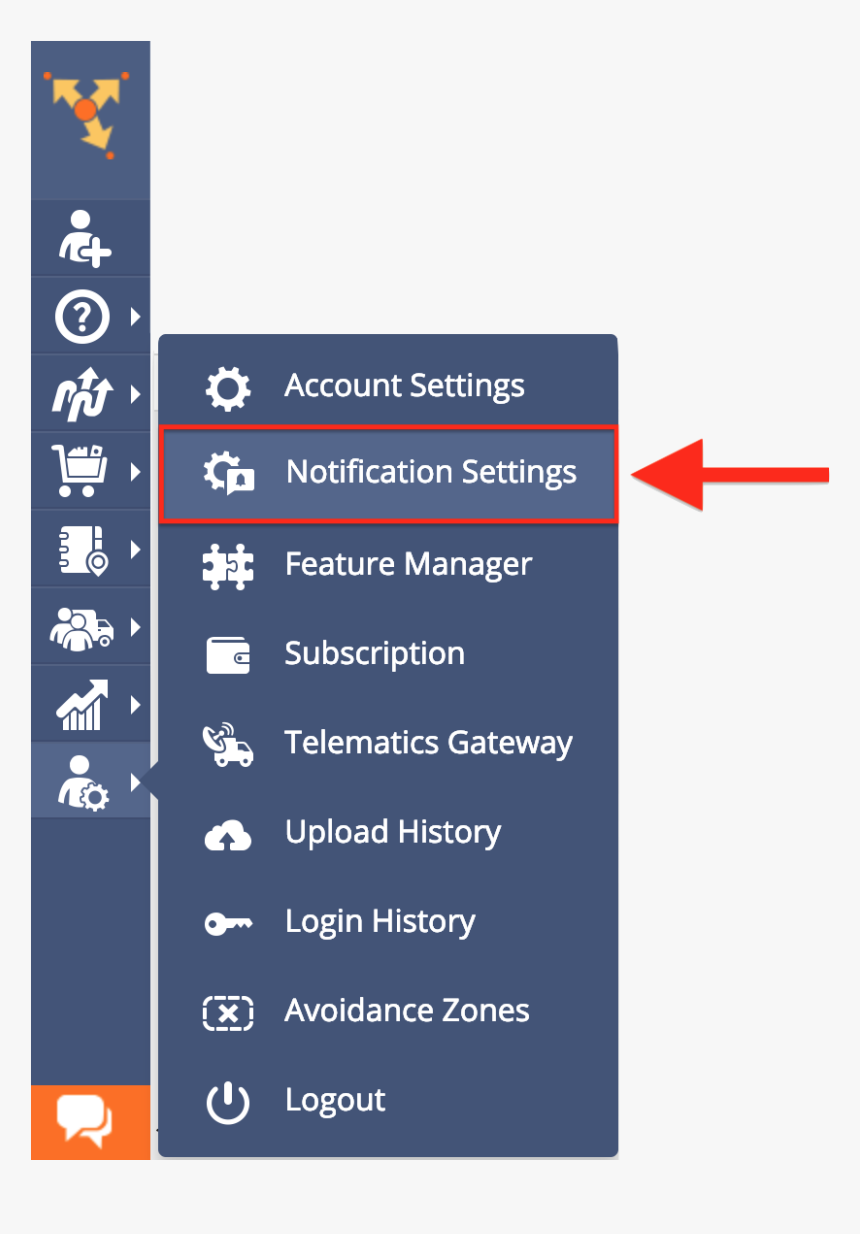View Login History
Image resolution: width=860 pixels, height=1234 pixels.
point(388,922)
